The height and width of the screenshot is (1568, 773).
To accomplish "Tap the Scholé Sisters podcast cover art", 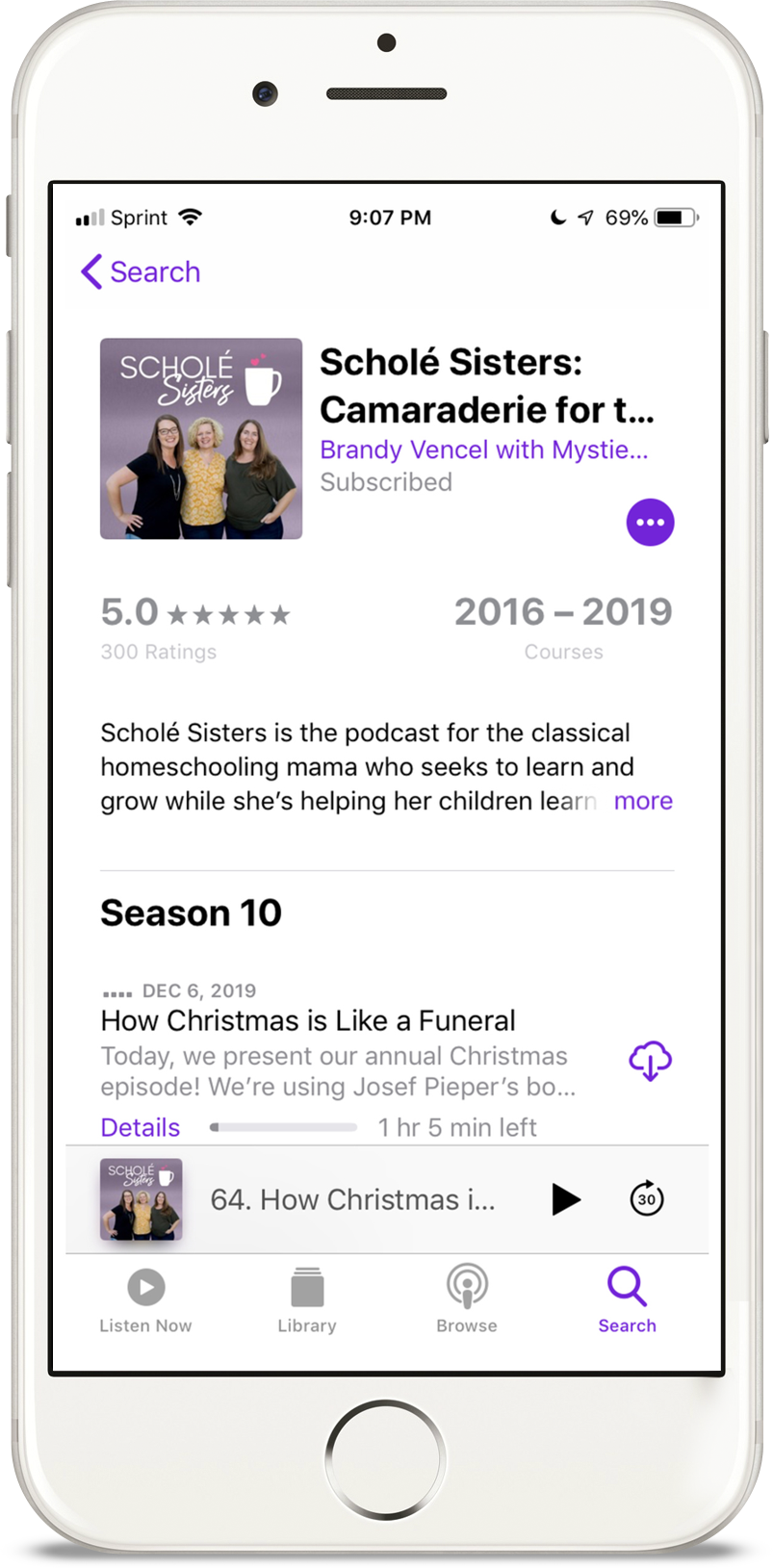I will coord(201,439).
